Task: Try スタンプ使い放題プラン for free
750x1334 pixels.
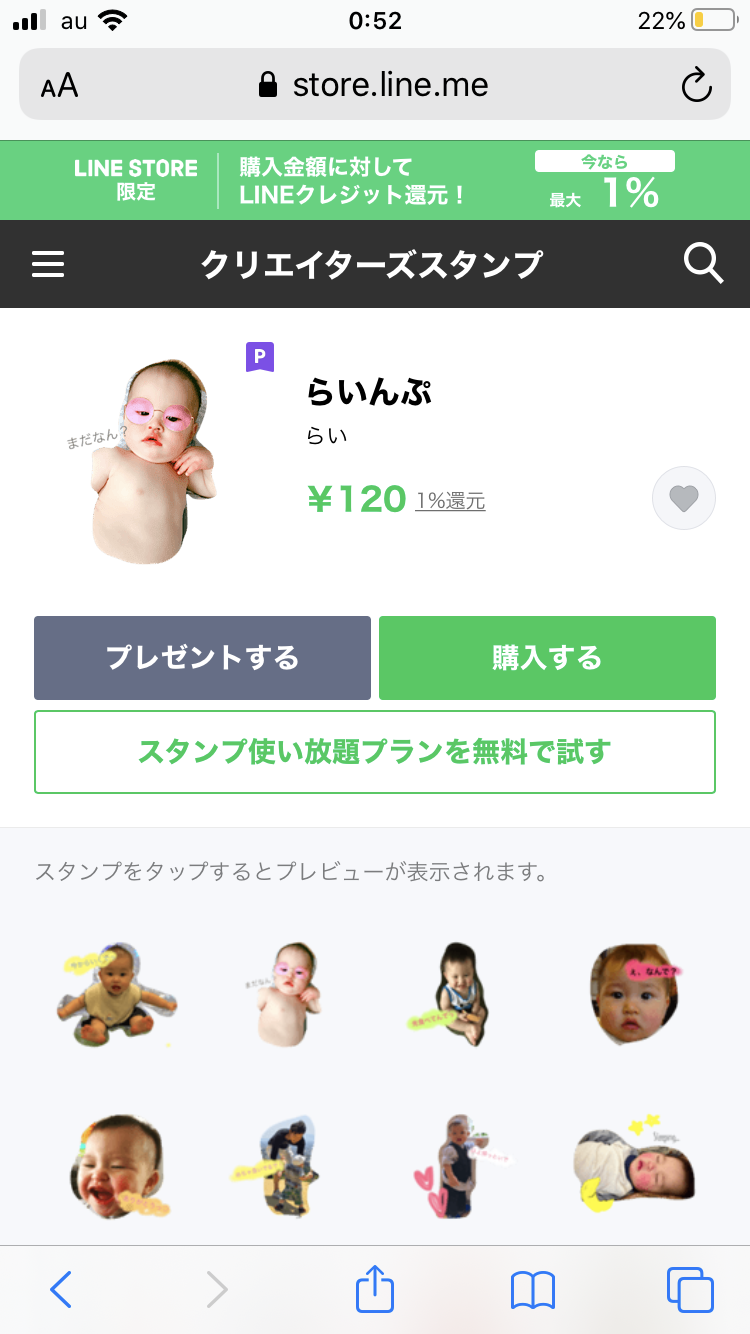Action: pyautogui.click(x=375, y=752)
